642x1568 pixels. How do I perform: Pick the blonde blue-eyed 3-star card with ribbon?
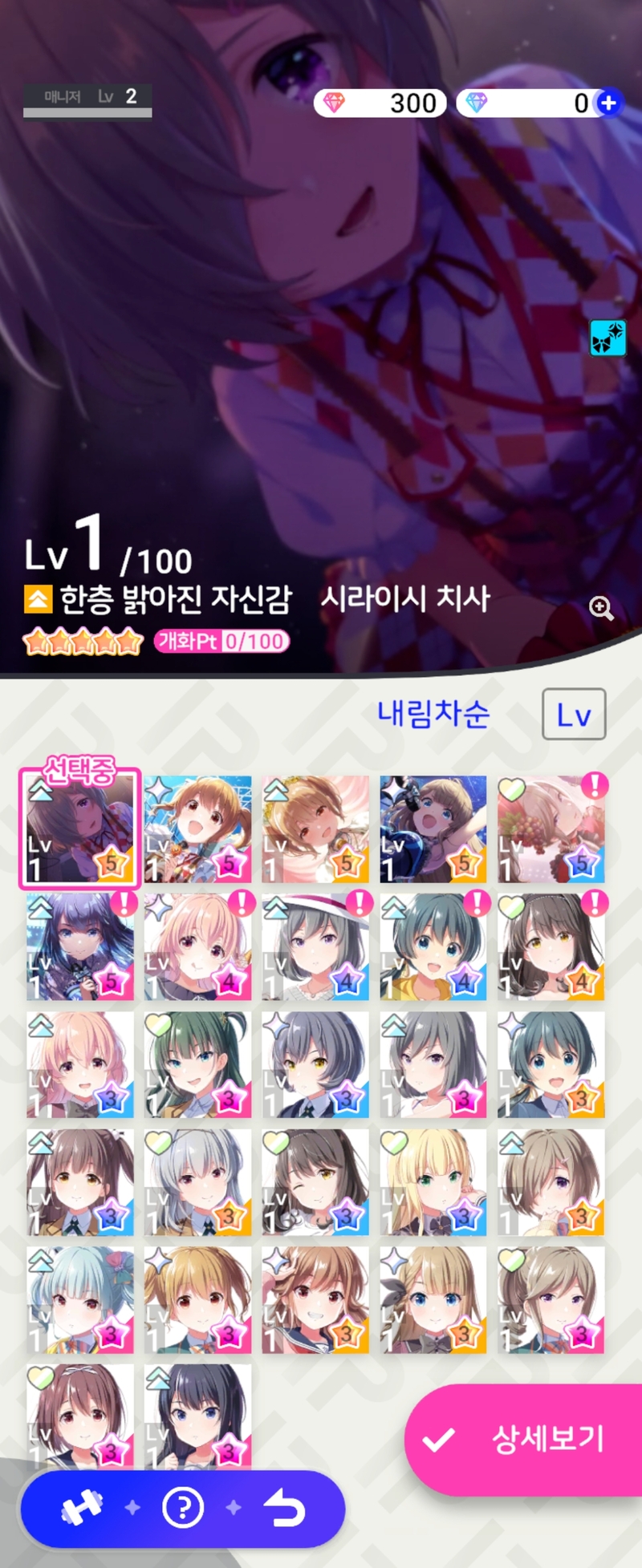point(433,1299)
